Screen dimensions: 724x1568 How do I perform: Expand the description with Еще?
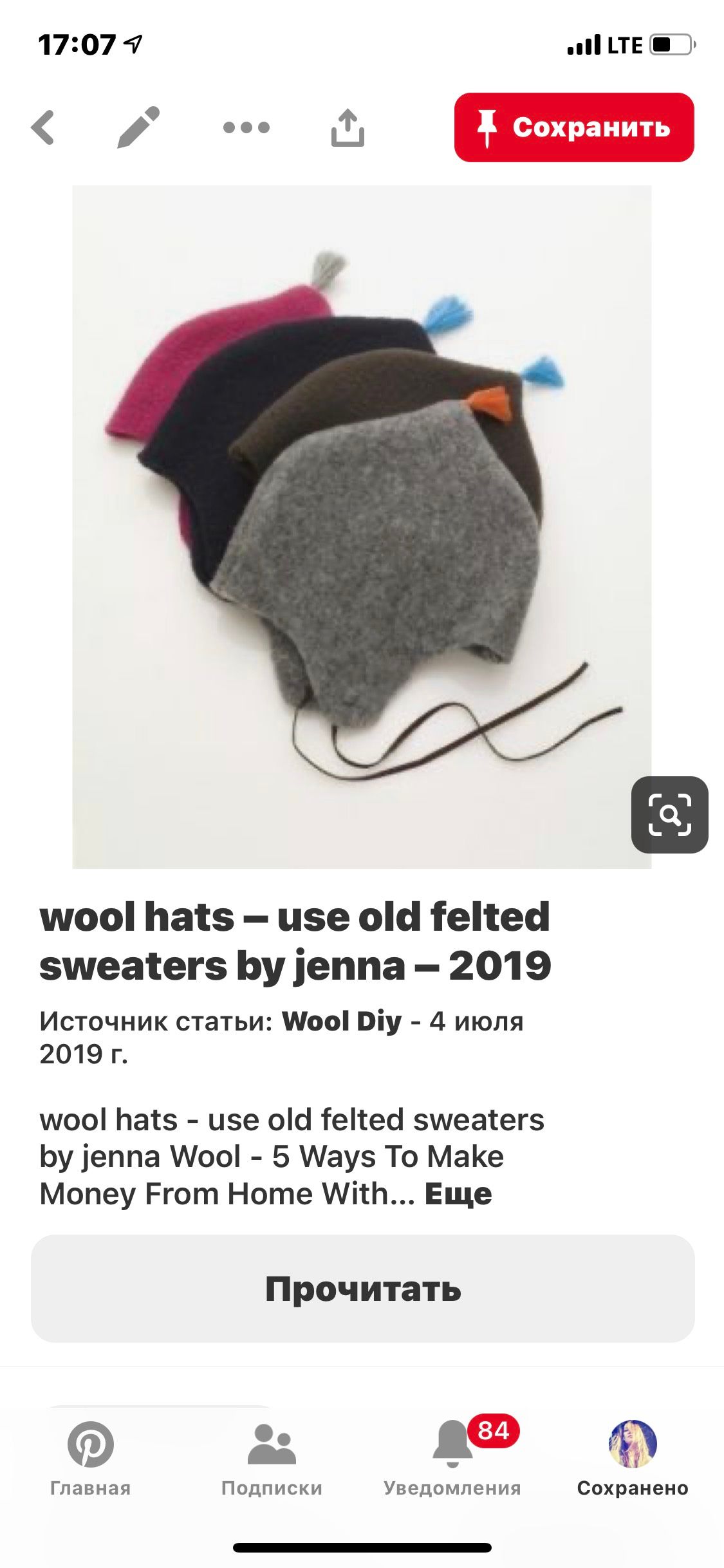point(458,1194)
